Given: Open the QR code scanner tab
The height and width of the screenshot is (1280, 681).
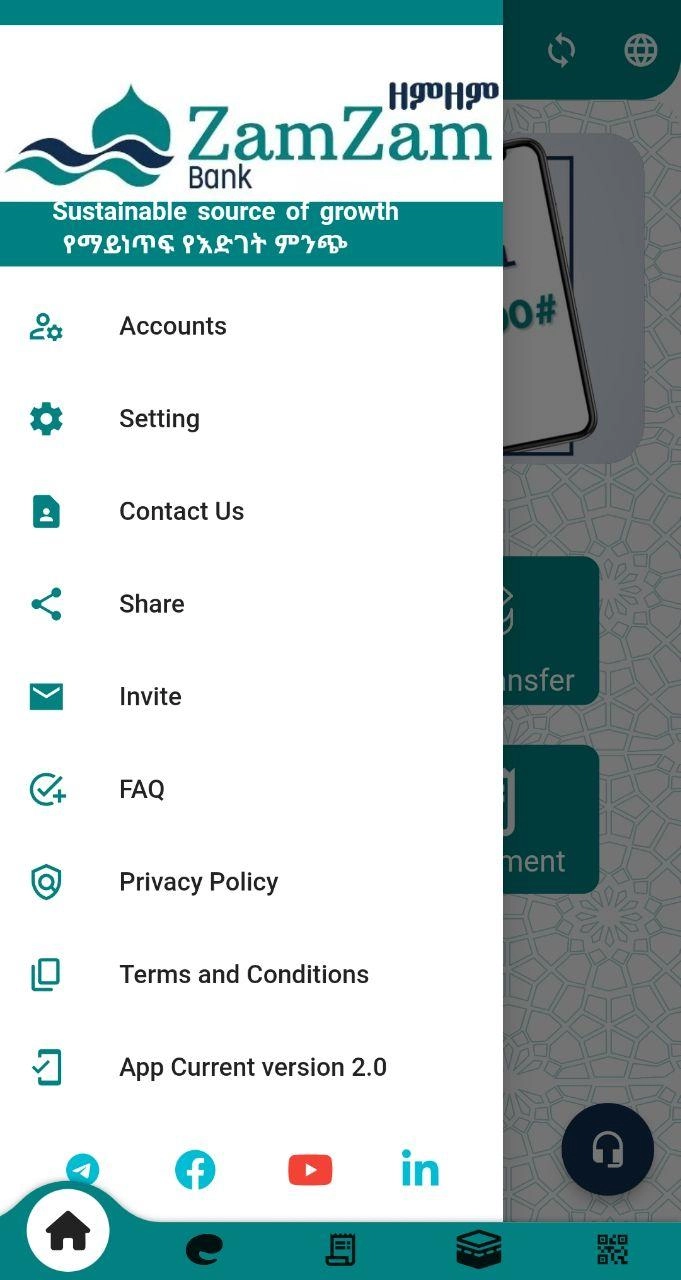Looking at the screenshot, I should [612, 1249].
